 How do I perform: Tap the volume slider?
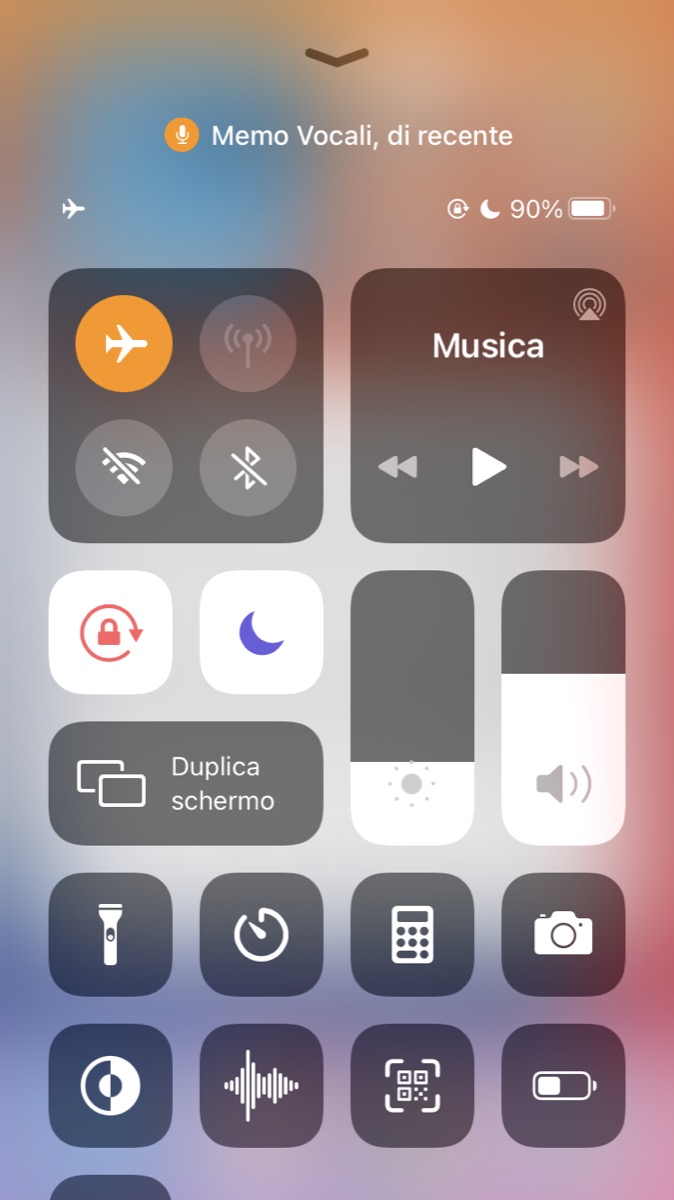(x=563, y=707)
